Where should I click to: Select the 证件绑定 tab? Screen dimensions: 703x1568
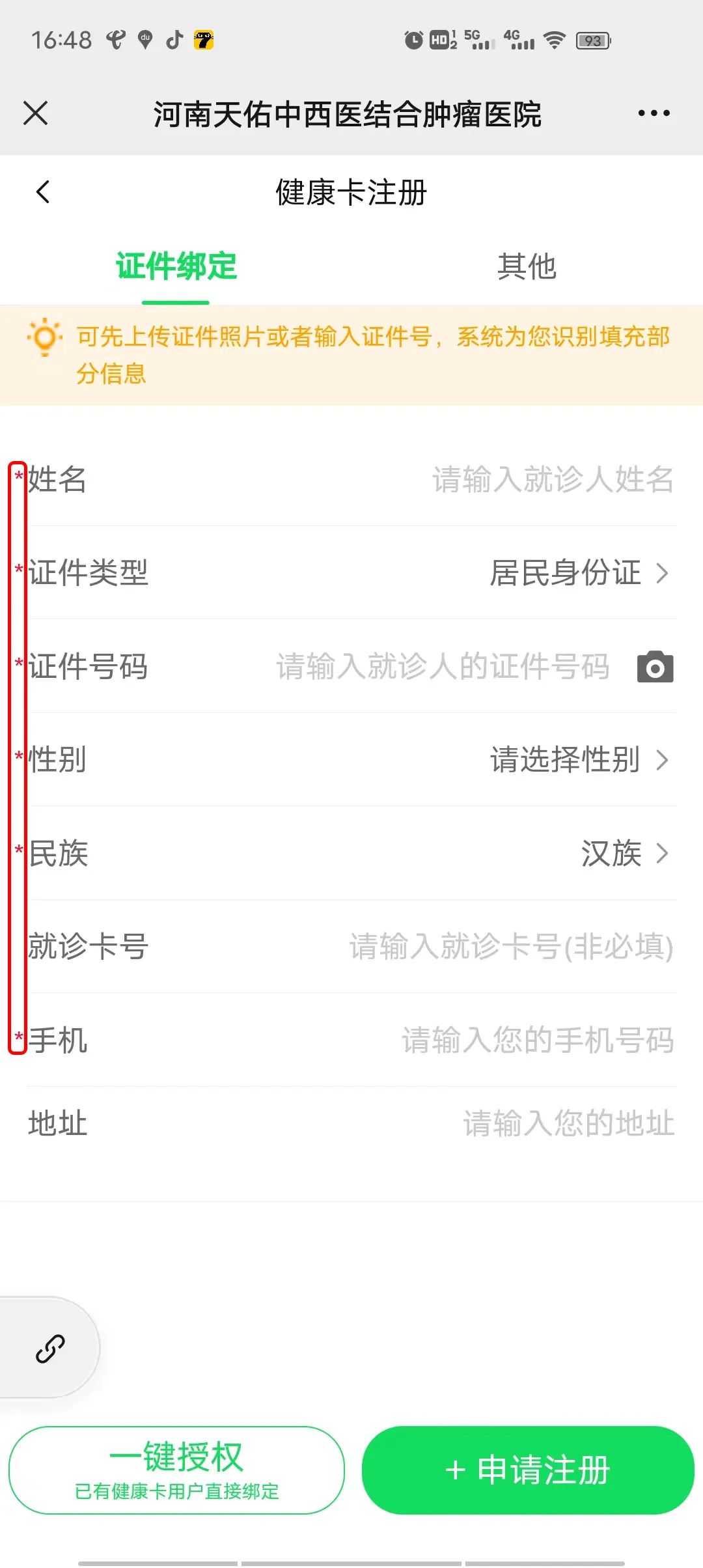[x=176, y=266]
